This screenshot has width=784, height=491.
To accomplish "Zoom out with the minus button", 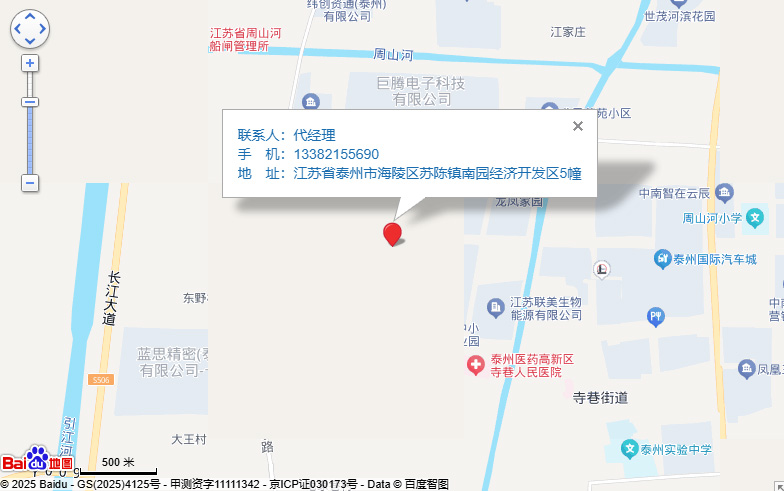I will pos(30,183).
